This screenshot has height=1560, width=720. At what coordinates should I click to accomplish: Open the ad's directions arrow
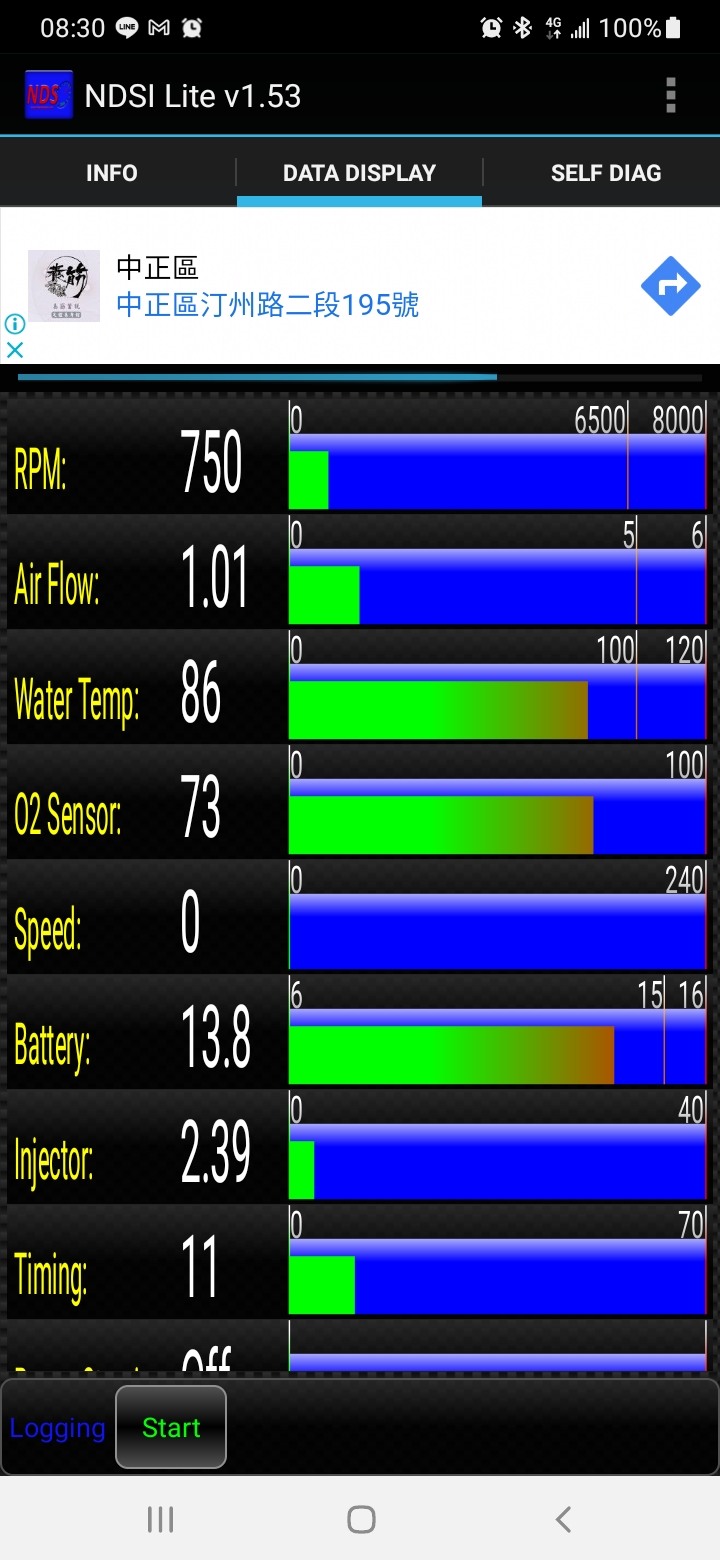[x=670, y=286]
